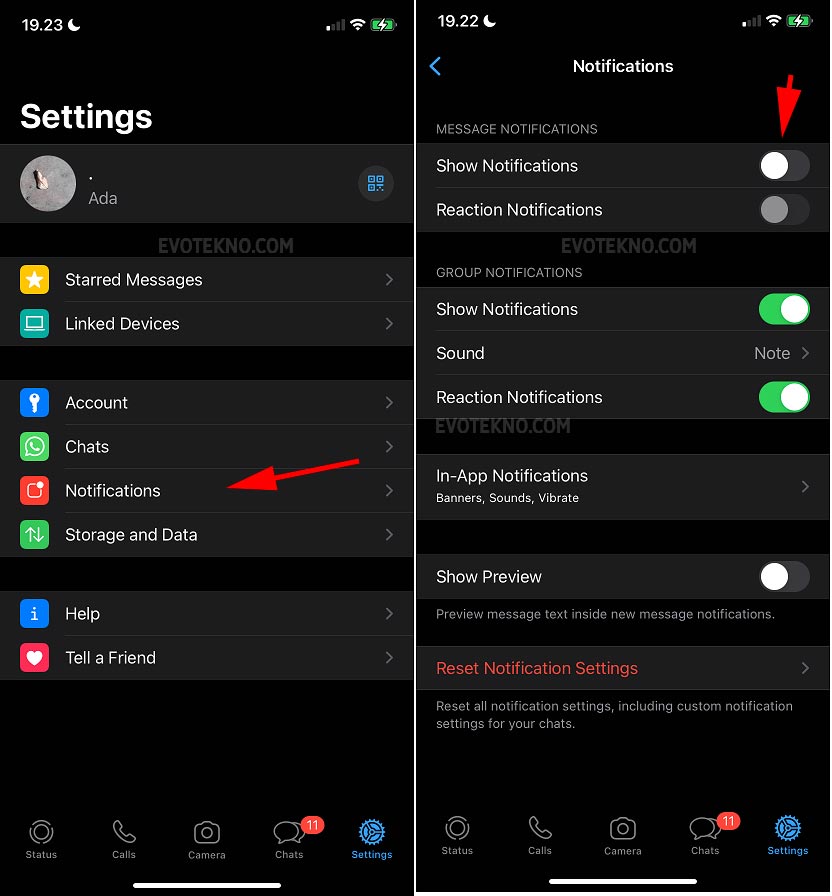Screen dimensions: 832x896
Task: Turn off Reaction Notifications under Group Notifications
Action: (784, 397)
